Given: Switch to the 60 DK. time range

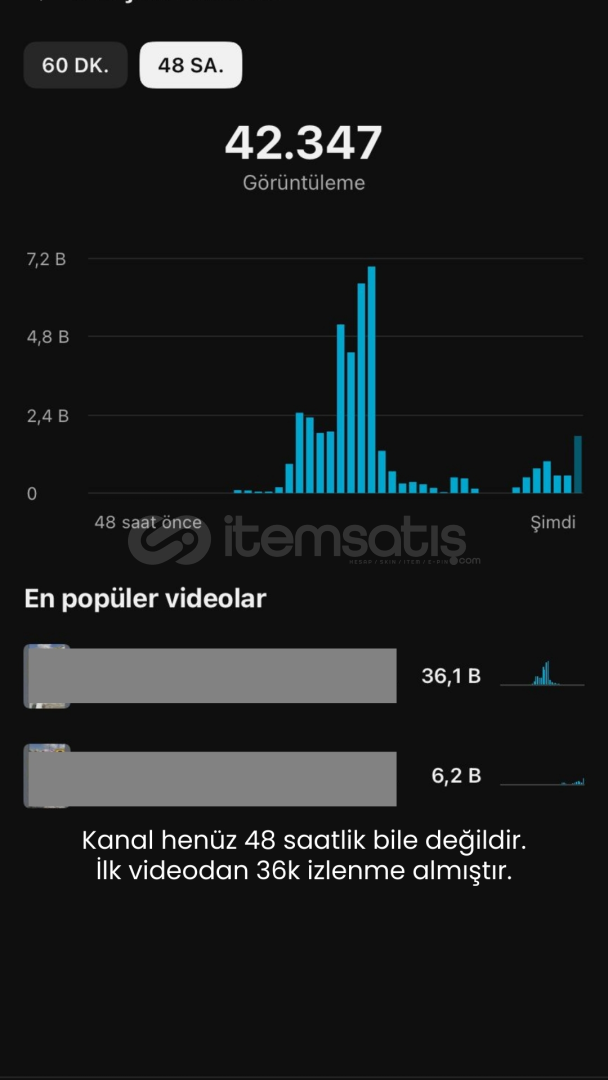Looking at the screenshot, I should 76,65.
